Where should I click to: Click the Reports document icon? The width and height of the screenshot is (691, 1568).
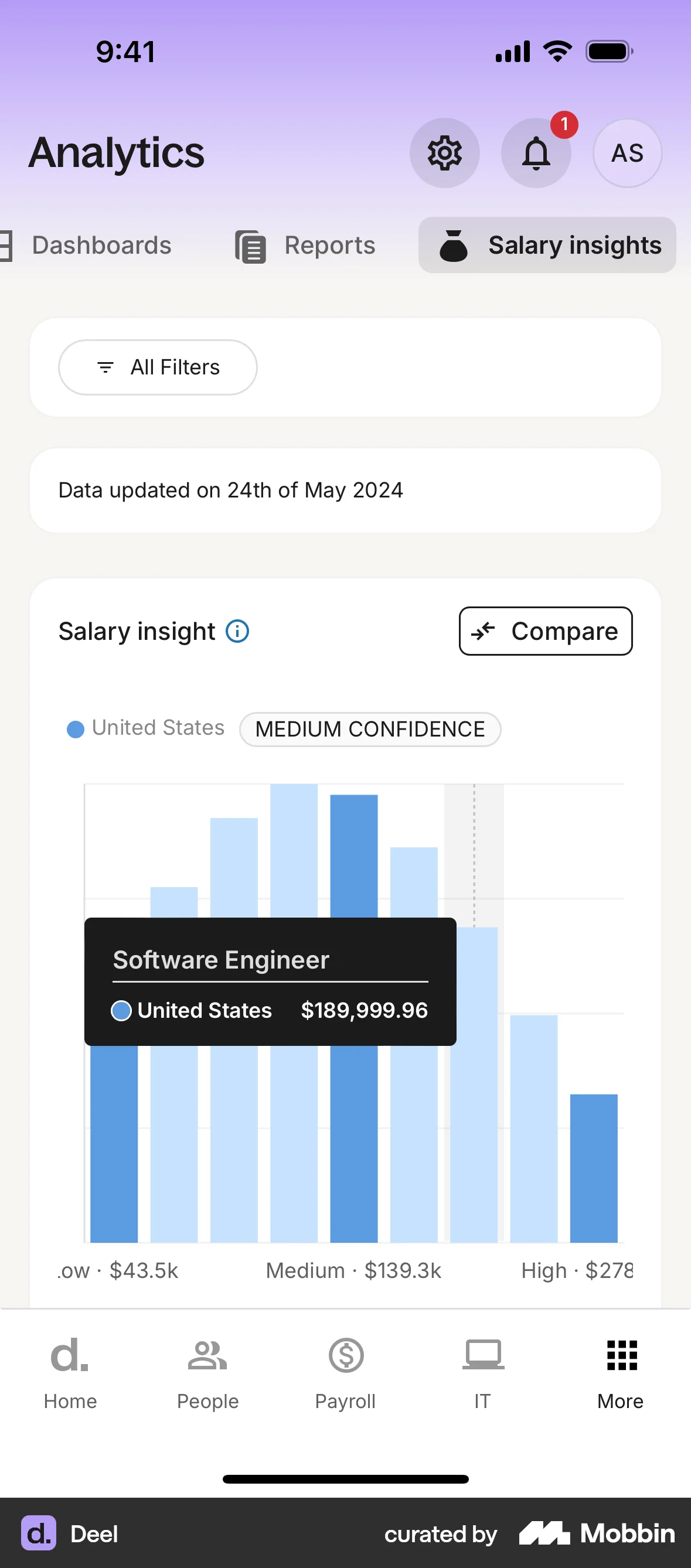click(x=250, y=246)
